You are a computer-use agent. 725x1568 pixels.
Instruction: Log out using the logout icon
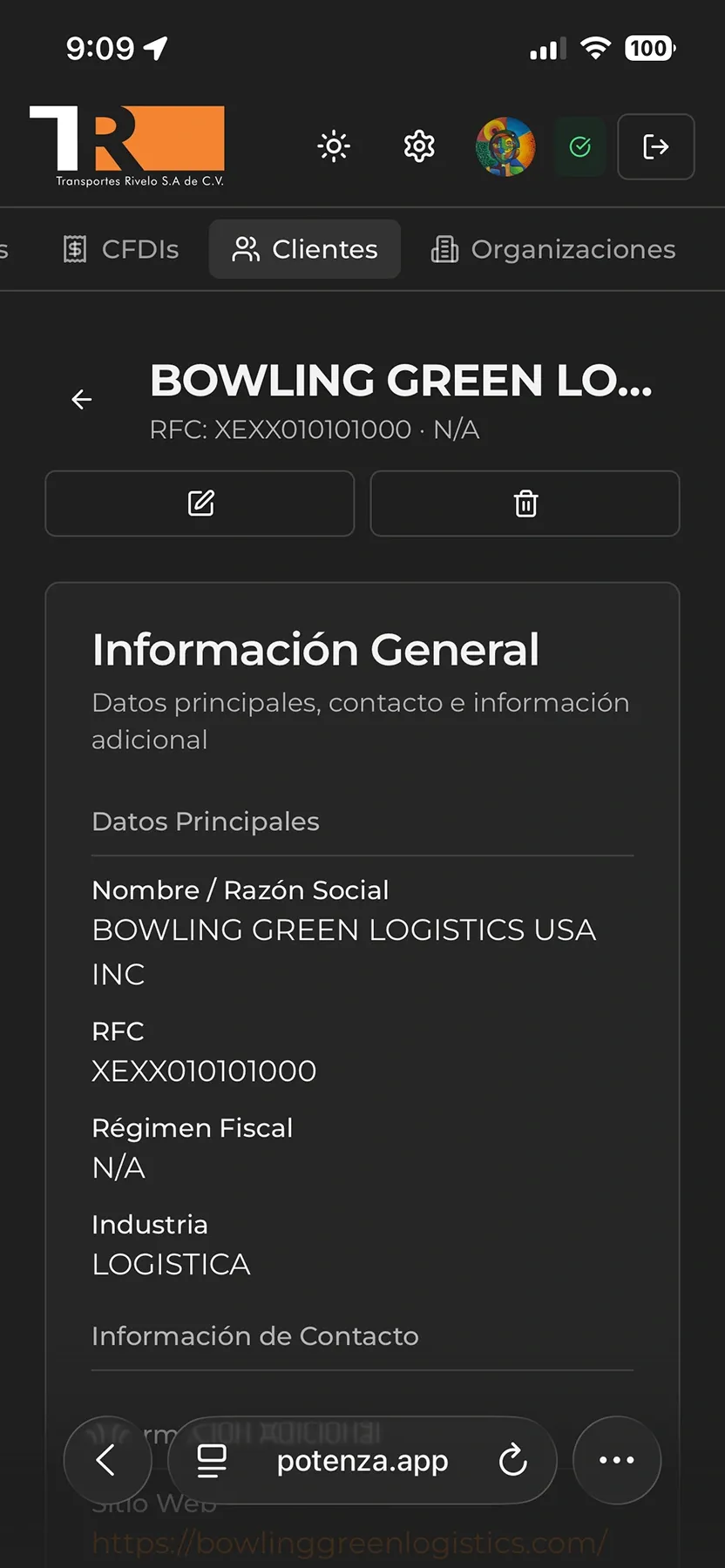pos(656,146)
